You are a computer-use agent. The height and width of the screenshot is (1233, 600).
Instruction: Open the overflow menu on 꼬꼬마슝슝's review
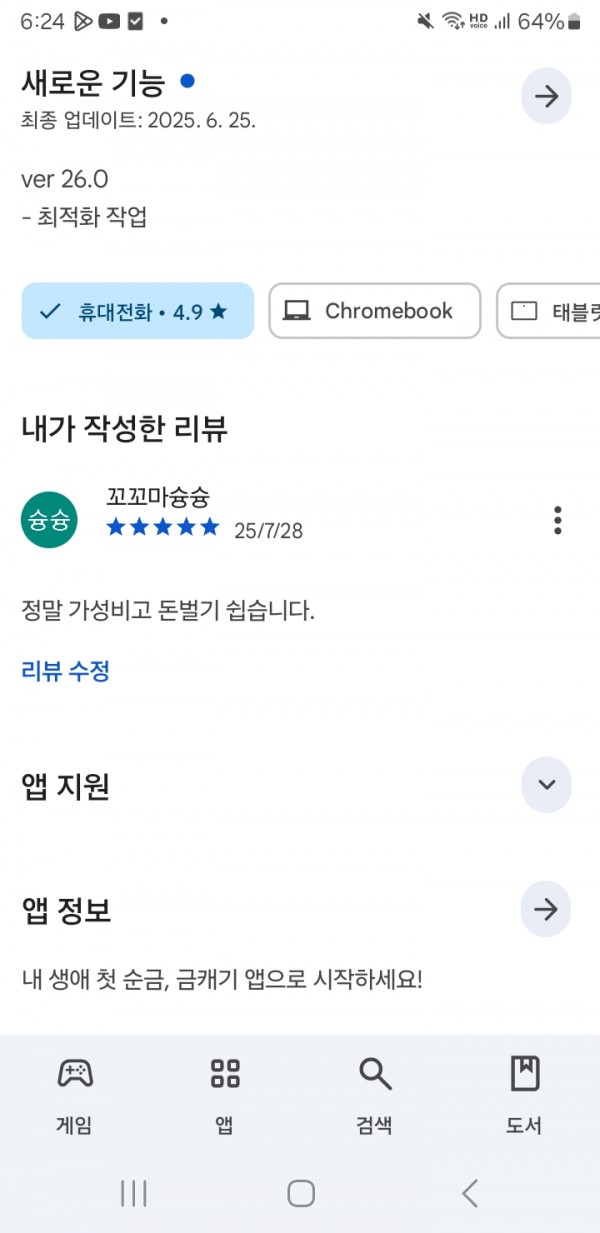[x=557, y=520]
